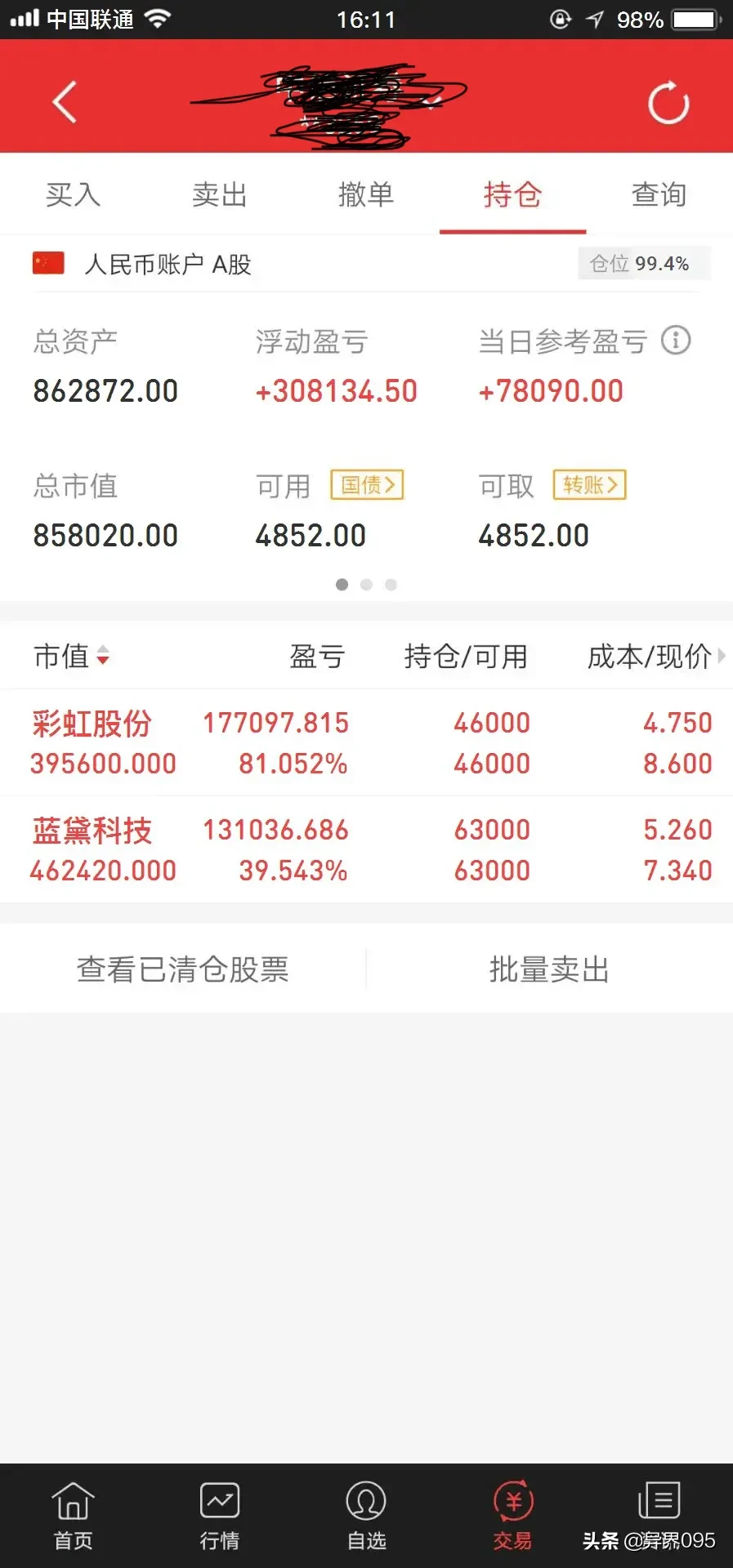This screenshot has width=733, height=1568.
Task: Select the 交易 bottom tab
Action: click(512, 1516)
